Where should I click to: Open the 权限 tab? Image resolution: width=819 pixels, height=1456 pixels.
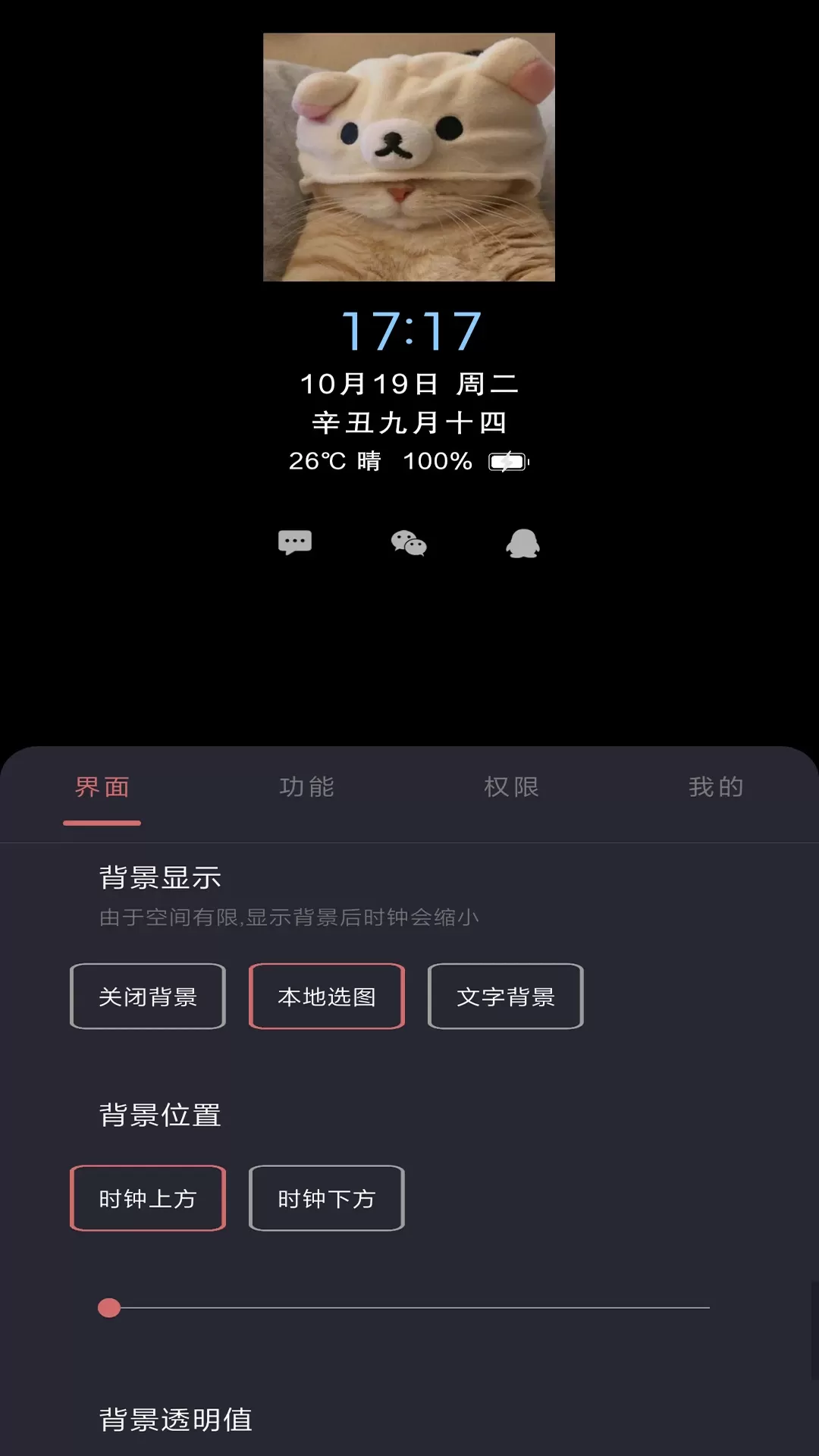click(x=512, y=787)
